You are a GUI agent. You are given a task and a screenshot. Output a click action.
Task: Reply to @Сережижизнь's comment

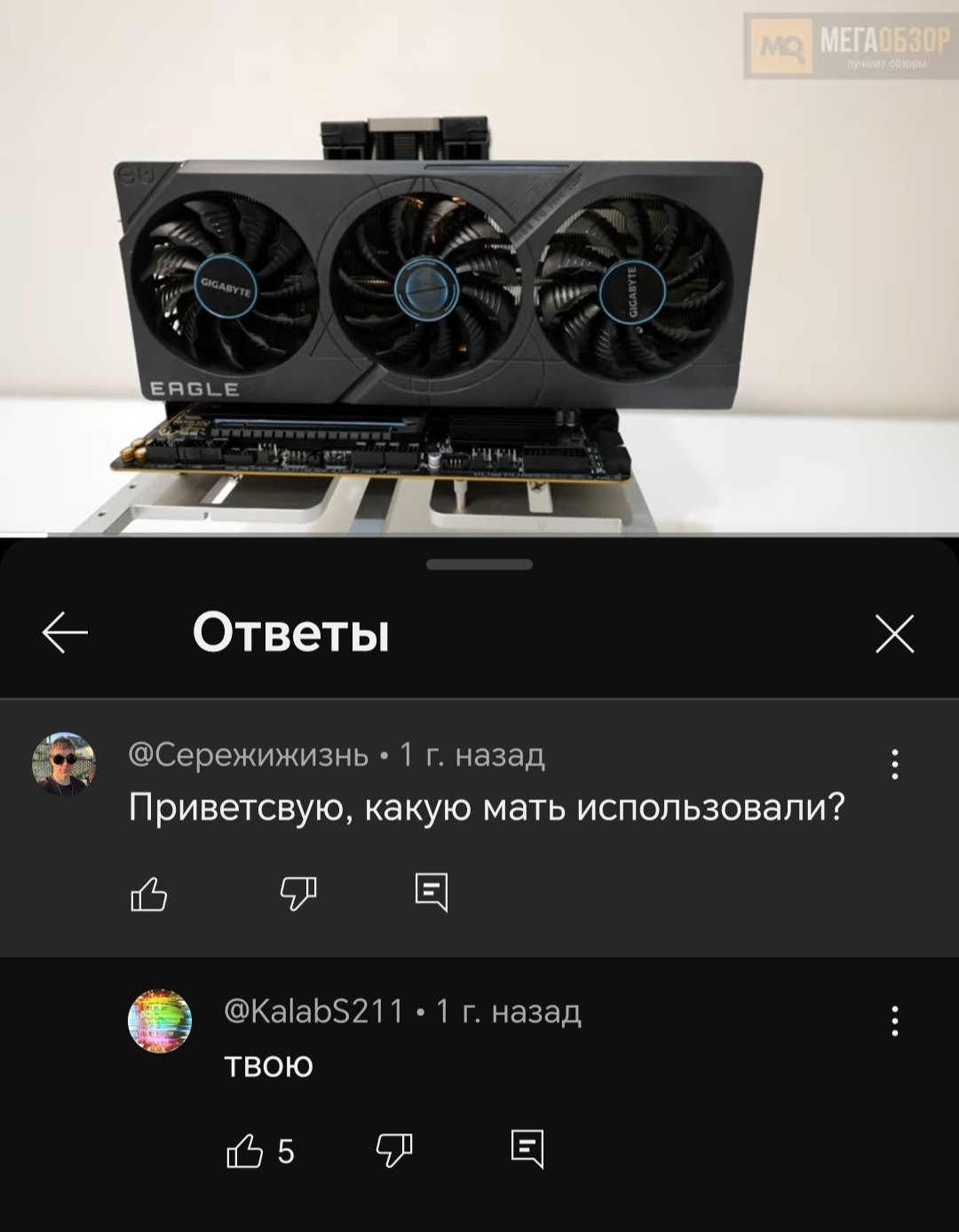[432, 893]
